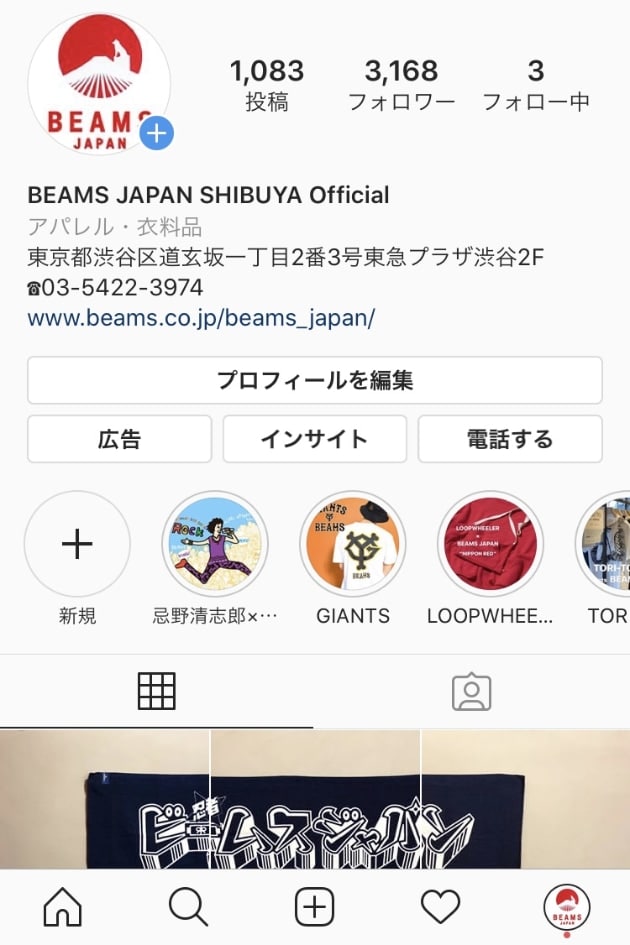Image resolution: width=630 pixels, height=945 pixels.
Task: Open the 広告 button
Action: 120,439
